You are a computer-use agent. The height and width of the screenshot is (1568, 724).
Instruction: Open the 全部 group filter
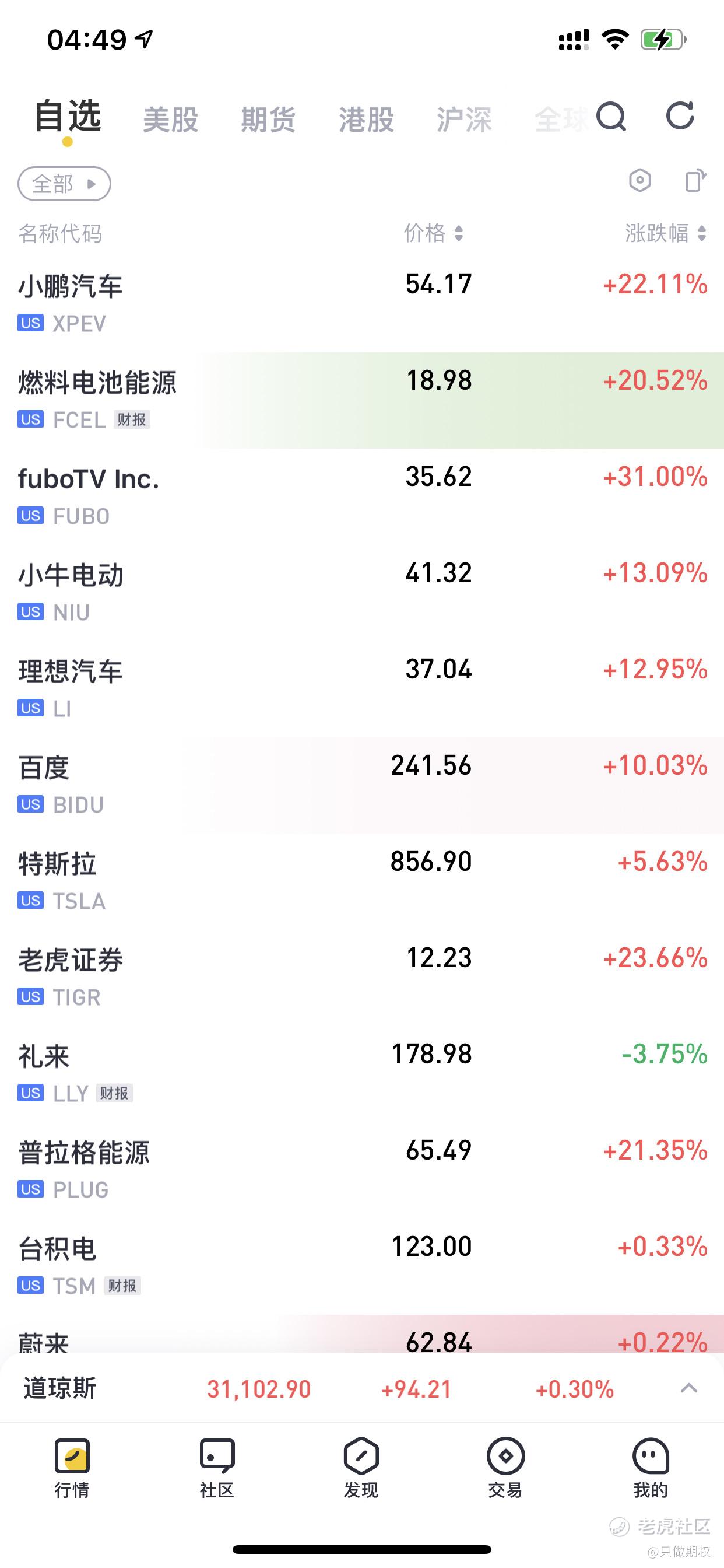65,183
